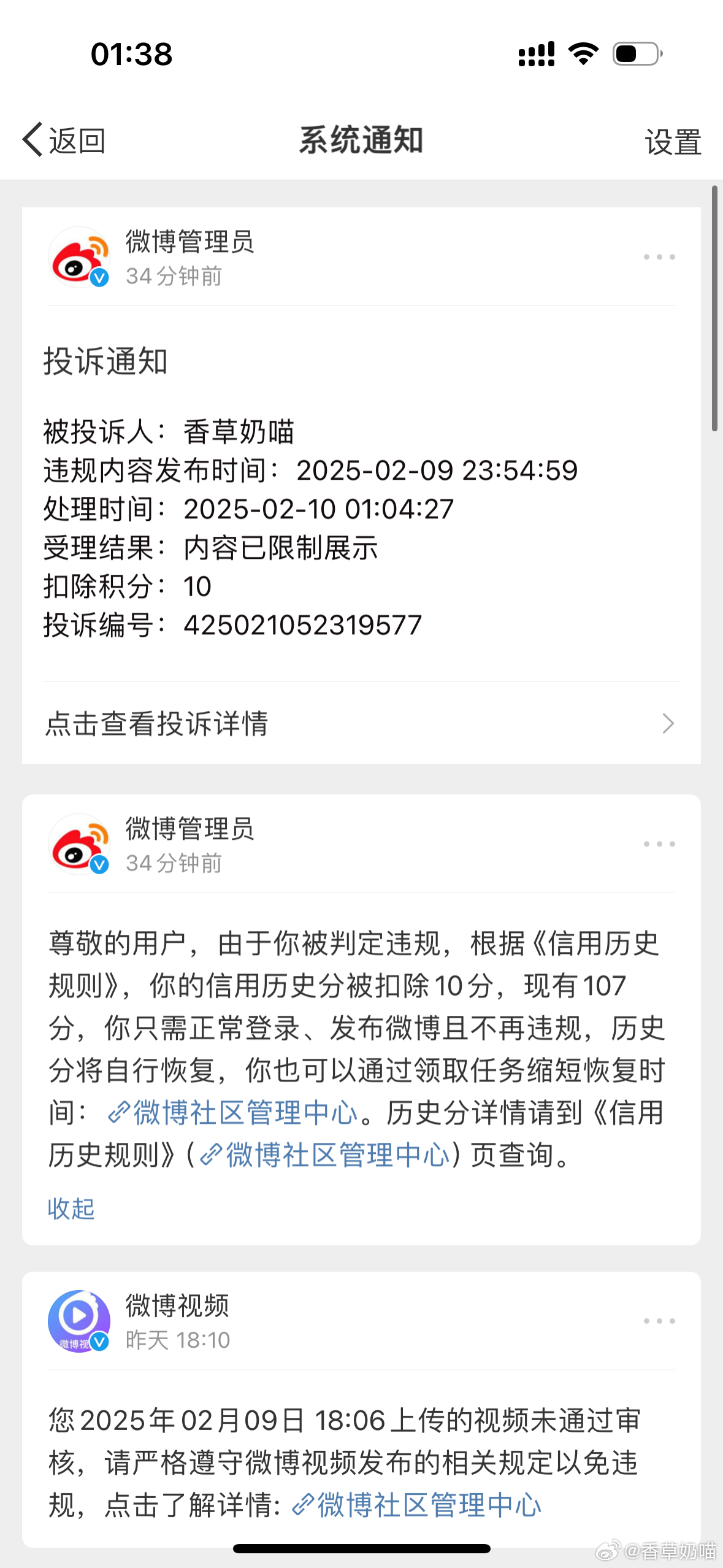Viewport: 723px width, 1568px height.
Task: Open options dots on the 微博视频 notification
Action: (659, 1321)
